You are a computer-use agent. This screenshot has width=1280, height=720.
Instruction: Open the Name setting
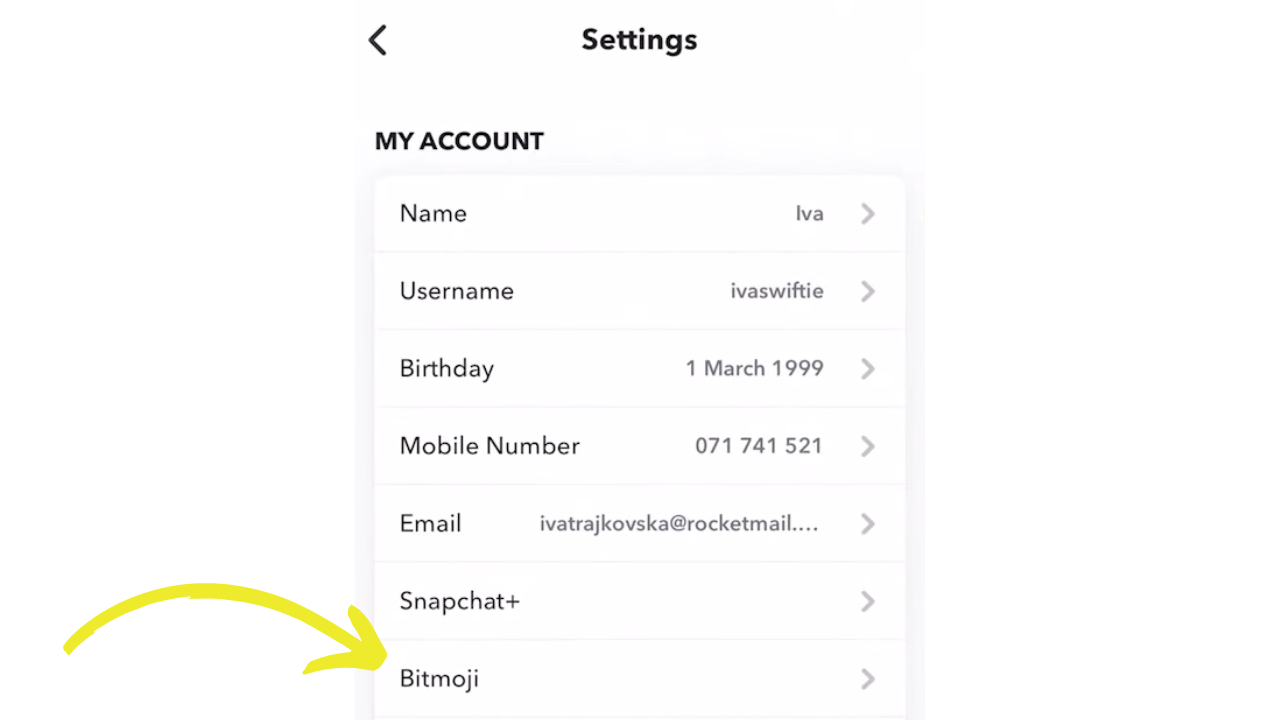coord(639,214)
